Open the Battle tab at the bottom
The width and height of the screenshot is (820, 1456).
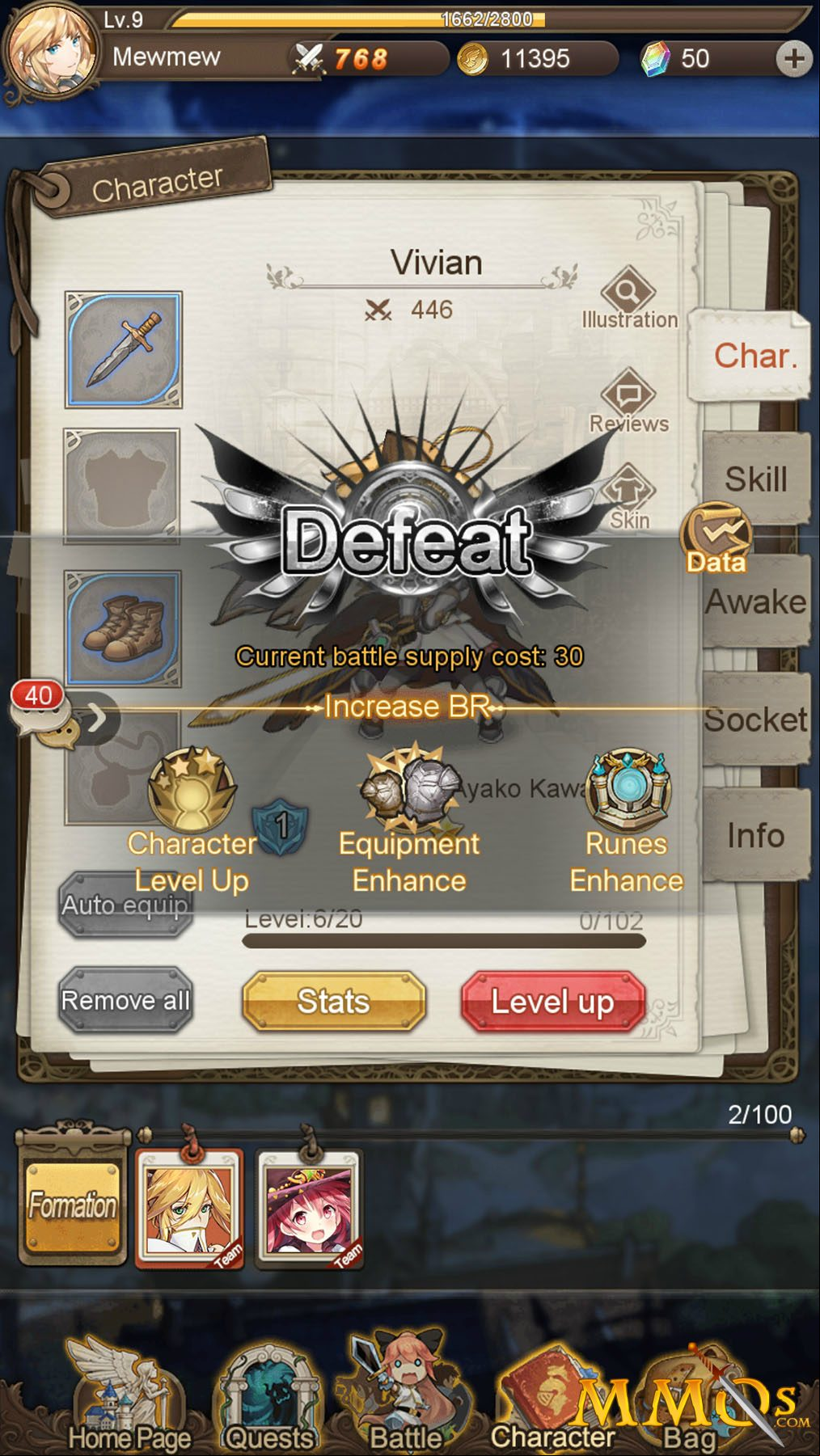coord(406,1392)
